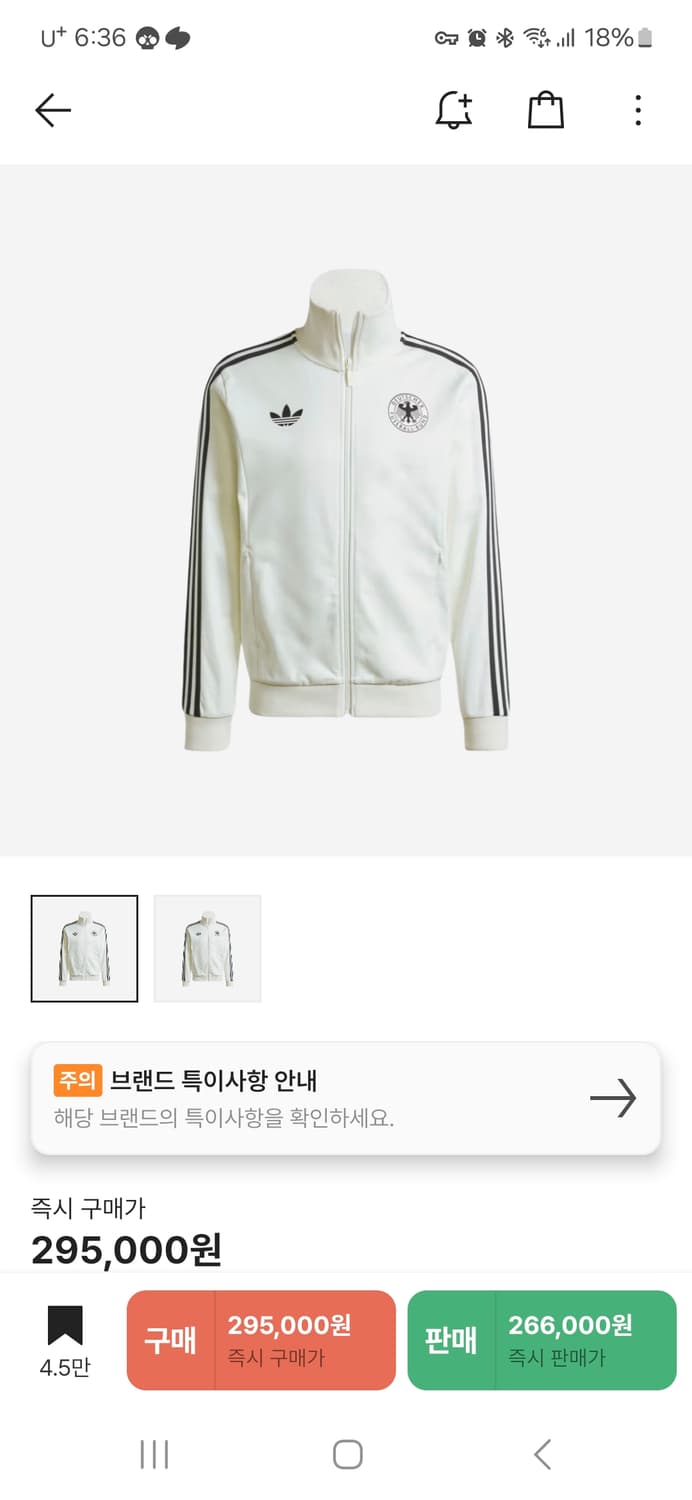The height and width of the screenshot is (1500, 692).
Task: Select the second jacket thumbnail
Action: click(207, 948)
